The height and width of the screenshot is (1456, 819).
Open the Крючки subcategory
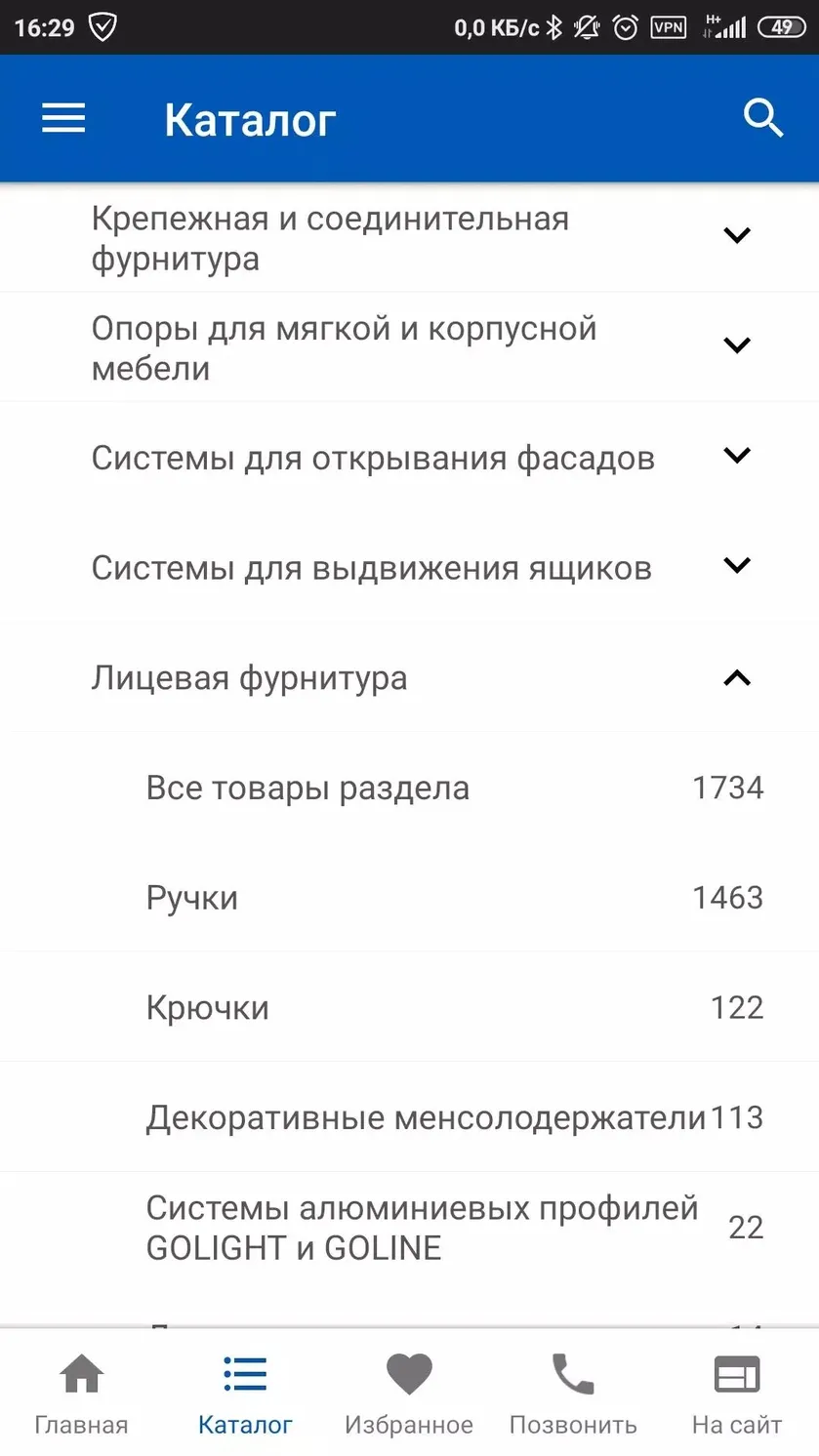coord(409,1007)
